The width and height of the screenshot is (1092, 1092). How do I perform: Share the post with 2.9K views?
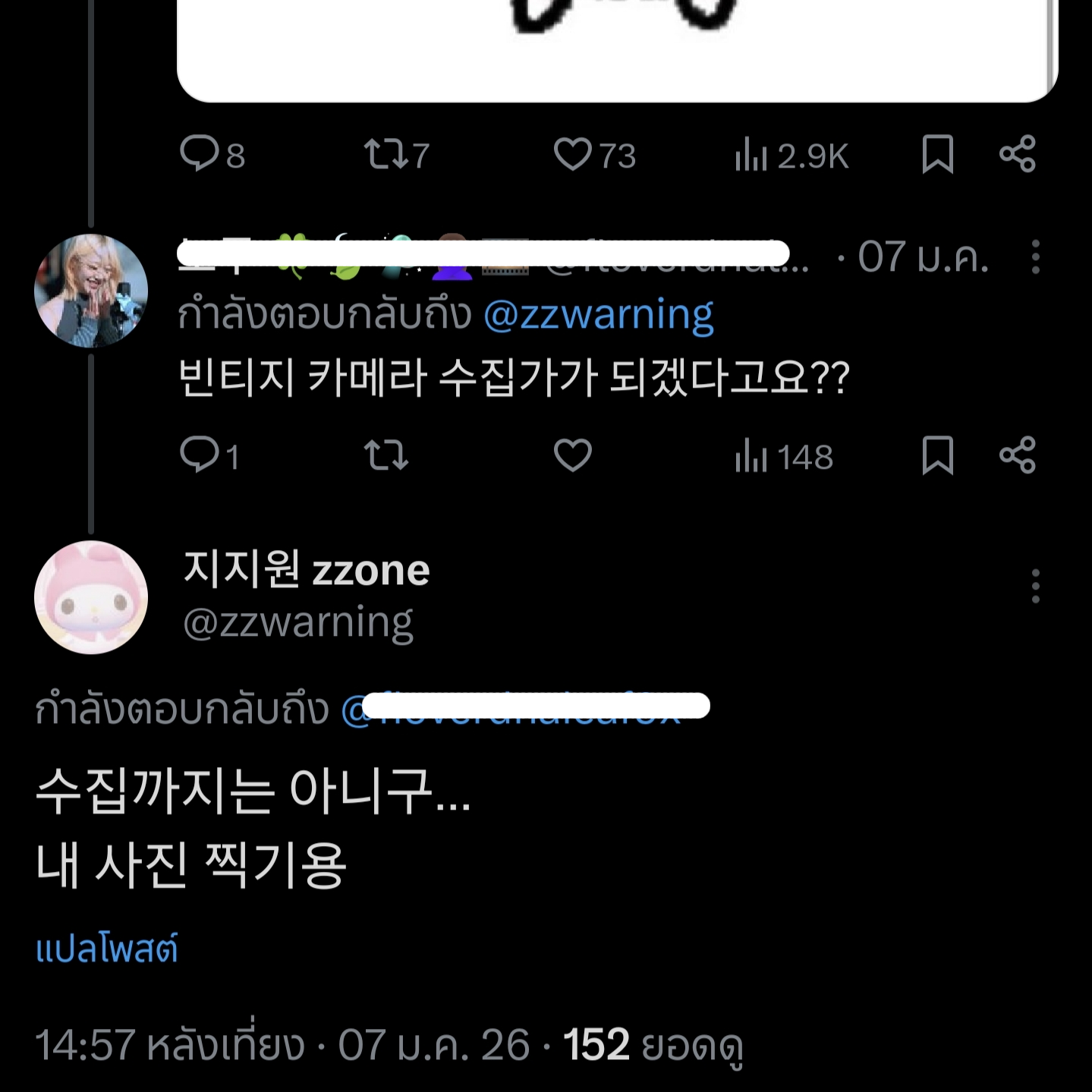coord(1017,154)
